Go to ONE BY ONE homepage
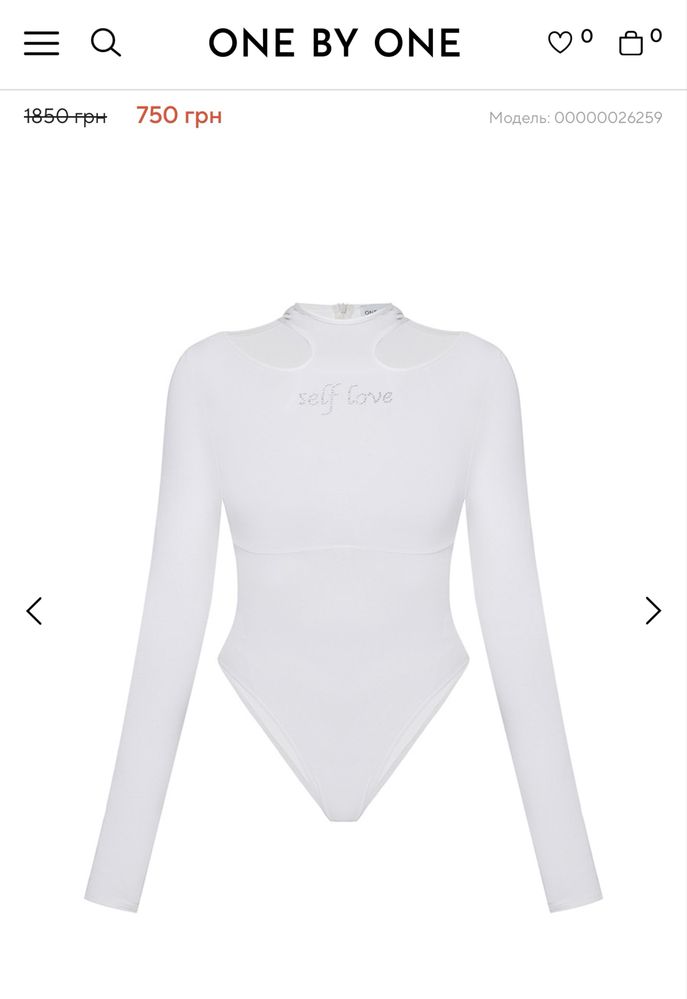 (x=334, y=43)
